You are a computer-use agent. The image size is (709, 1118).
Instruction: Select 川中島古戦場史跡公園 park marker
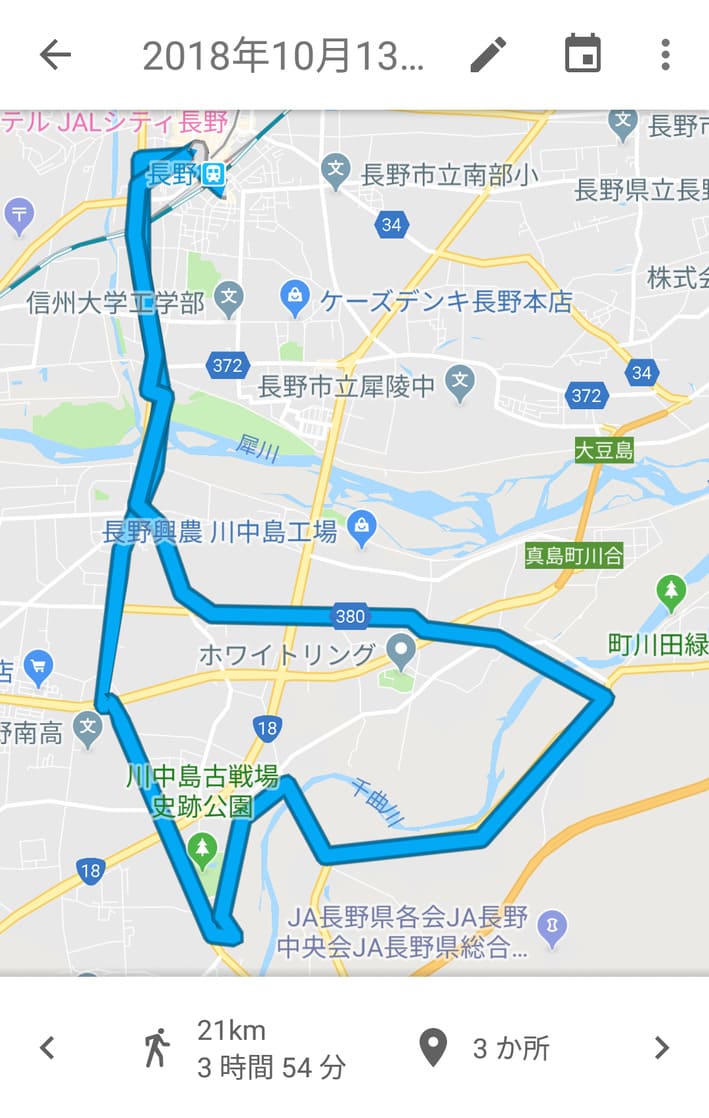coord(203,849)
